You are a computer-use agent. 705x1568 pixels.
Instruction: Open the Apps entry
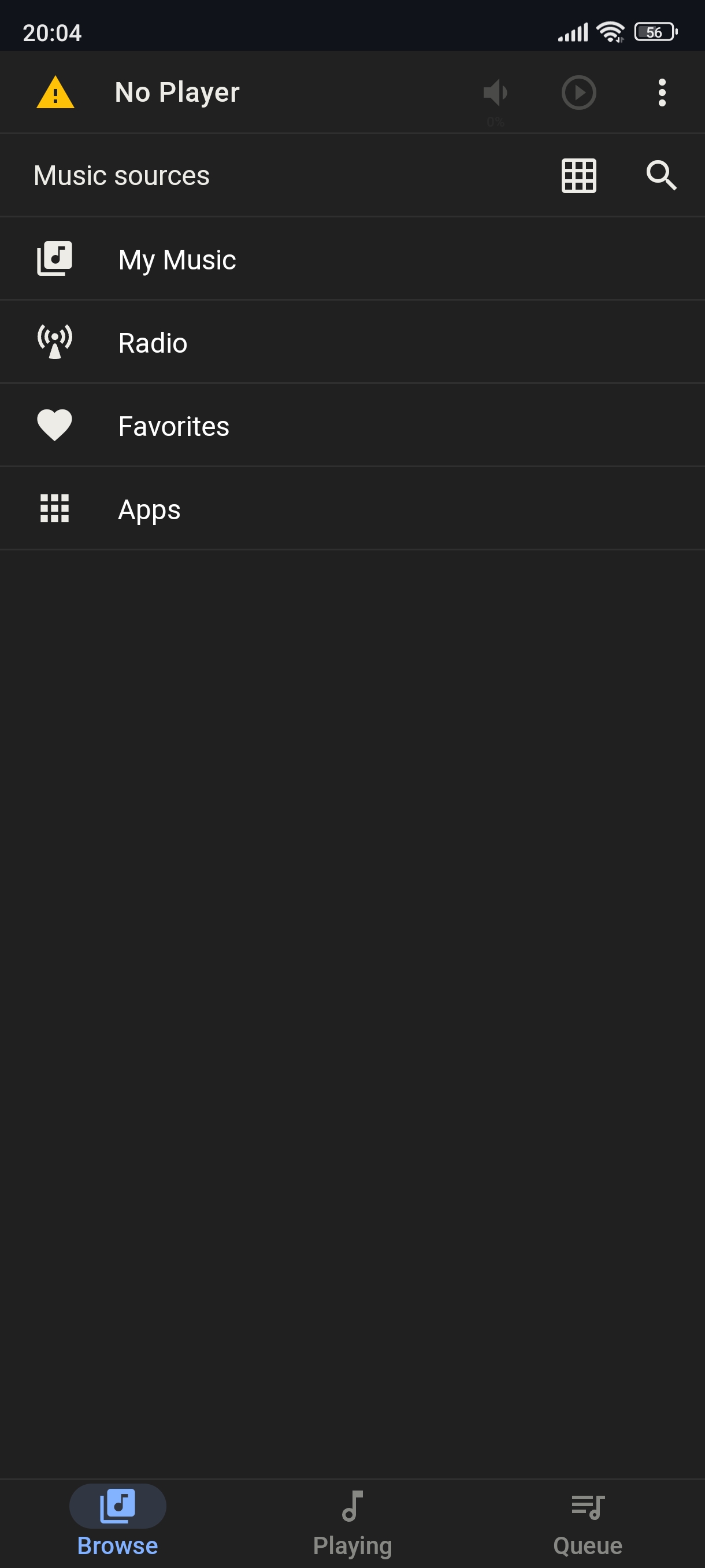[353, 509]
